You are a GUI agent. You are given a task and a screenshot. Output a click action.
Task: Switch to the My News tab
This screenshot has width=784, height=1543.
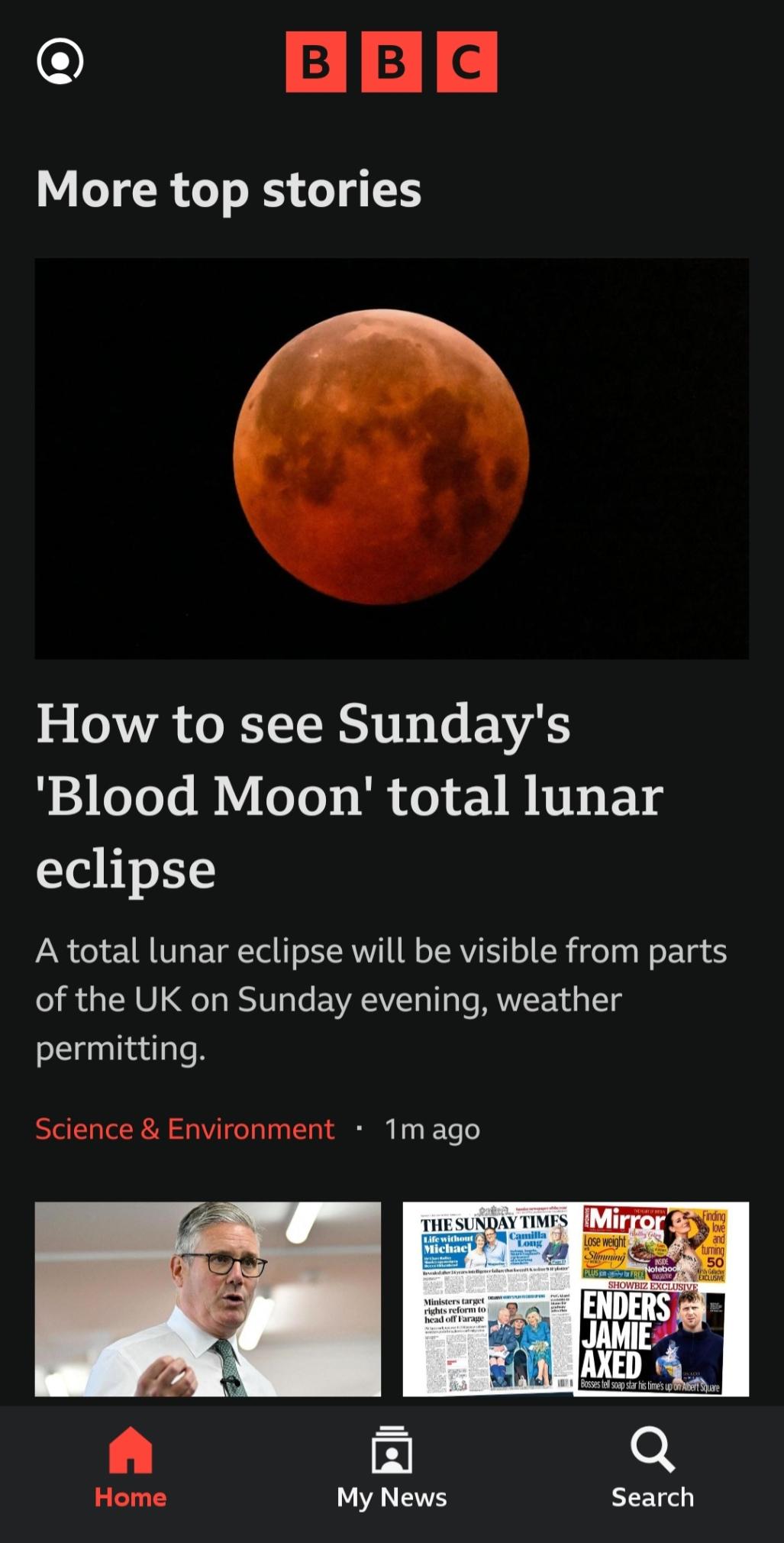[x=392, y=1468]
